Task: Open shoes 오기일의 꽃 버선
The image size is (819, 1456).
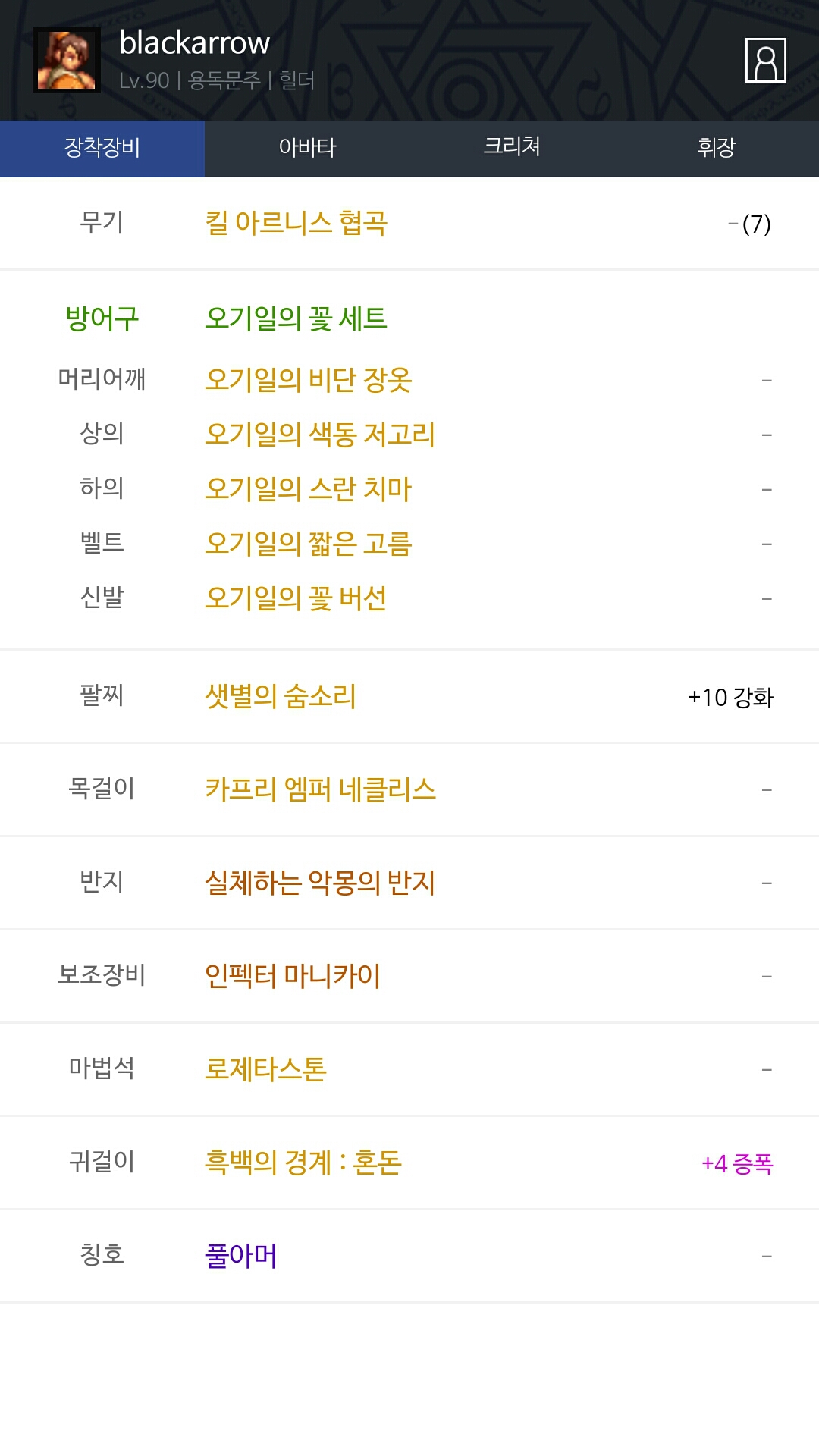Action: tap(296, 598)
